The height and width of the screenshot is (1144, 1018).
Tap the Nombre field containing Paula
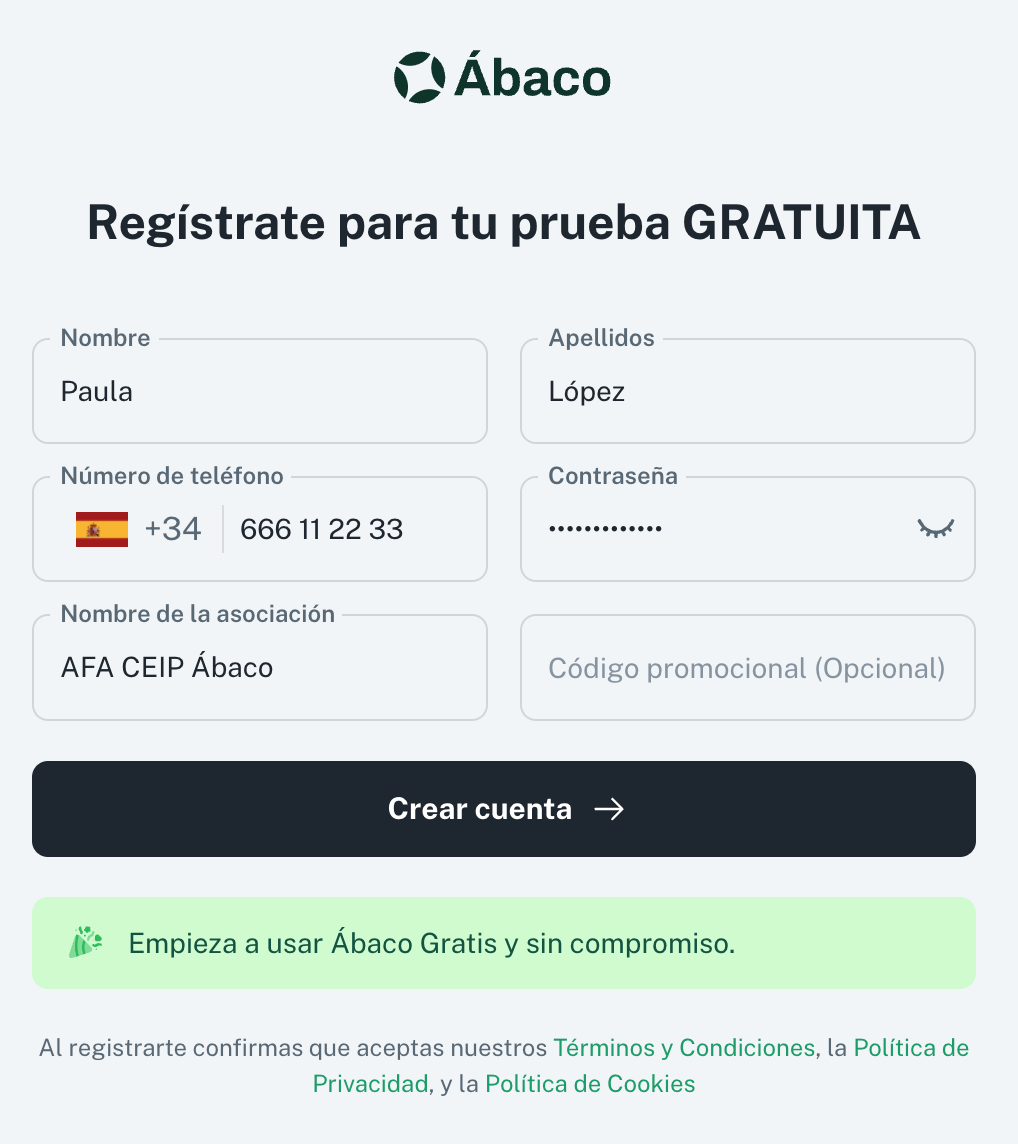pyautogui.click(x=259, y=392)
